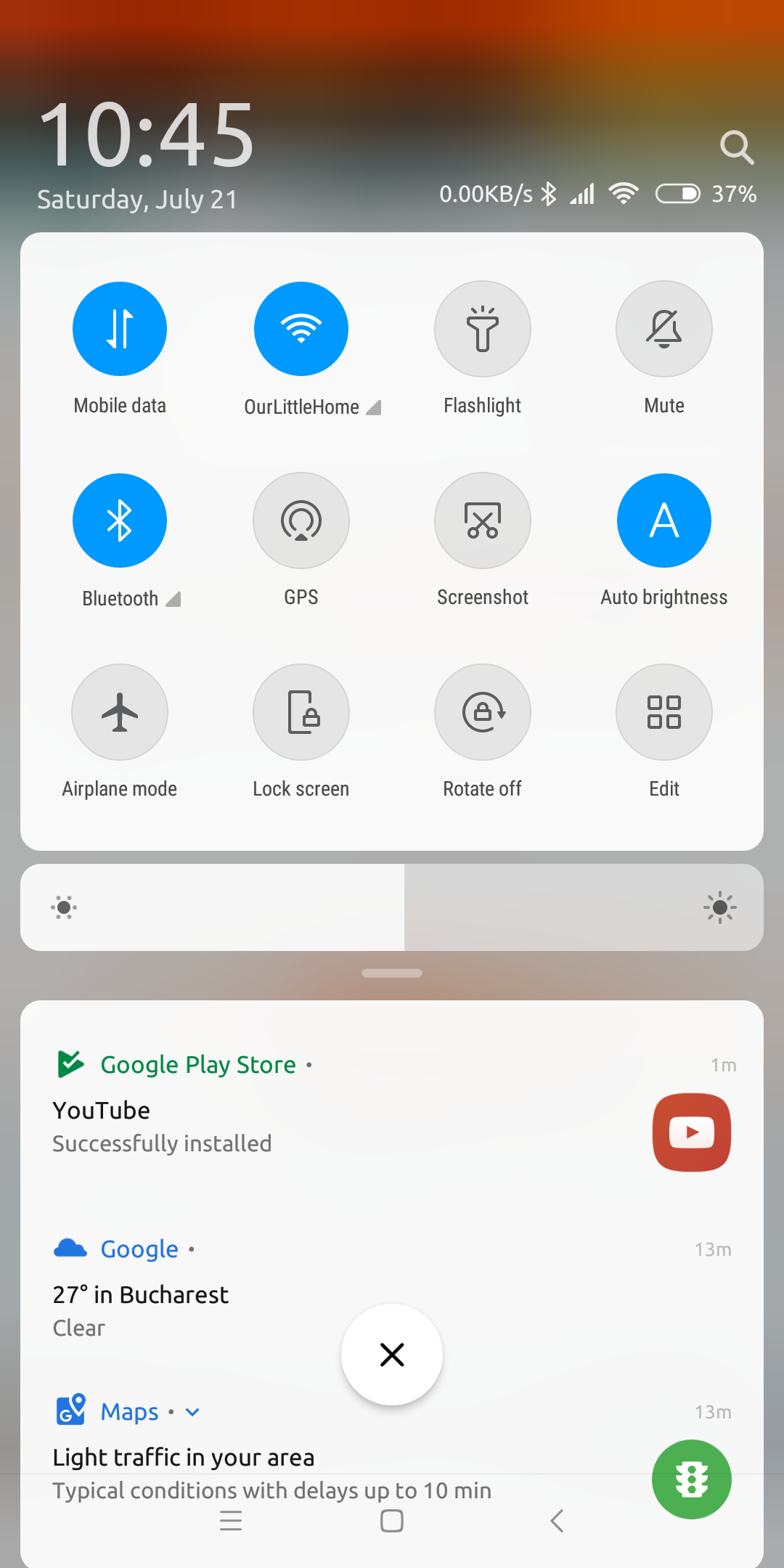Screen dimensions: 784x1568
Task: Toggle Mobile data off
Action: click(x=120, y=329)
